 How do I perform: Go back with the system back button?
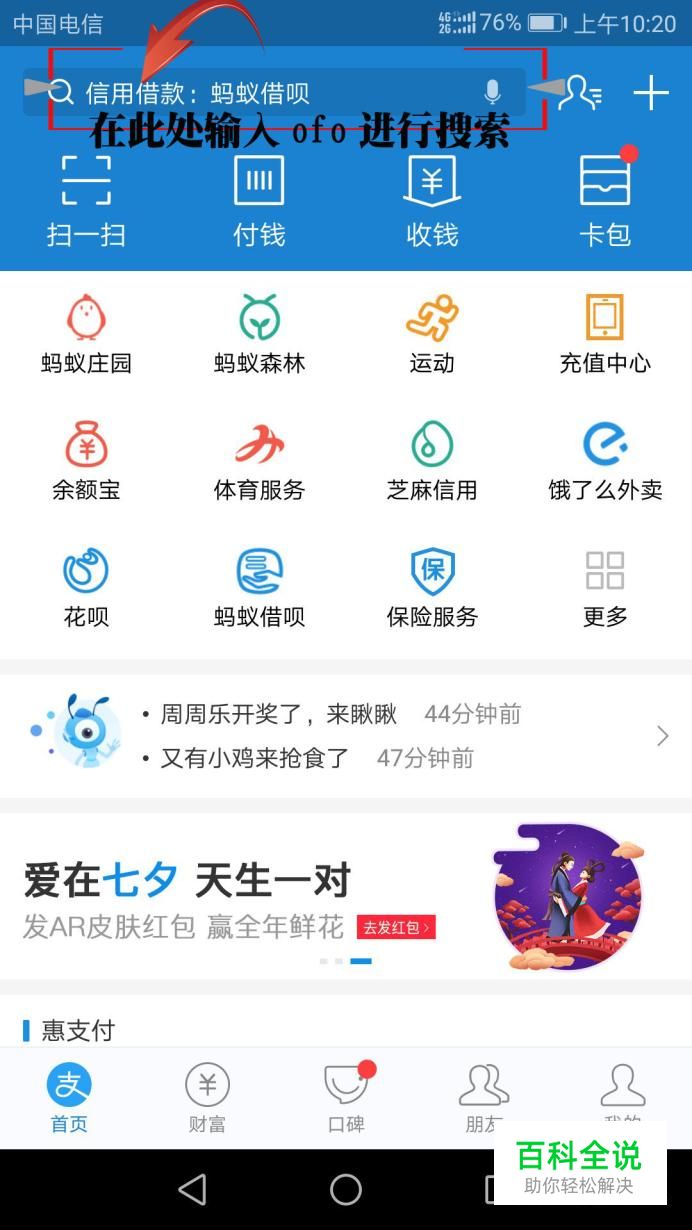click(x=191, y=1189)
